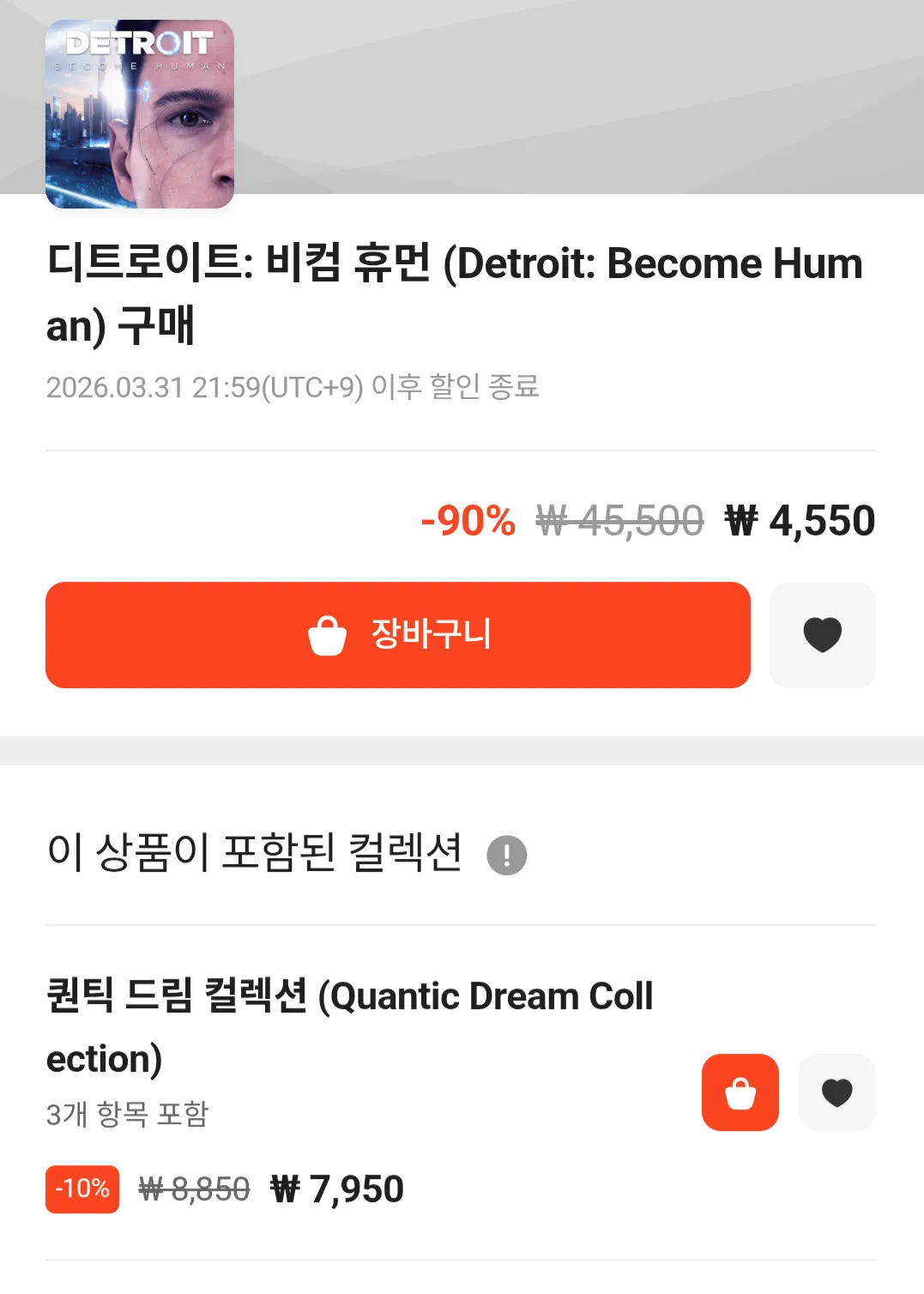The height and width of the screenshot is (1294, 924).
Task: Add Detroit: Become Human to 장바구니
Action: (397, 635)
